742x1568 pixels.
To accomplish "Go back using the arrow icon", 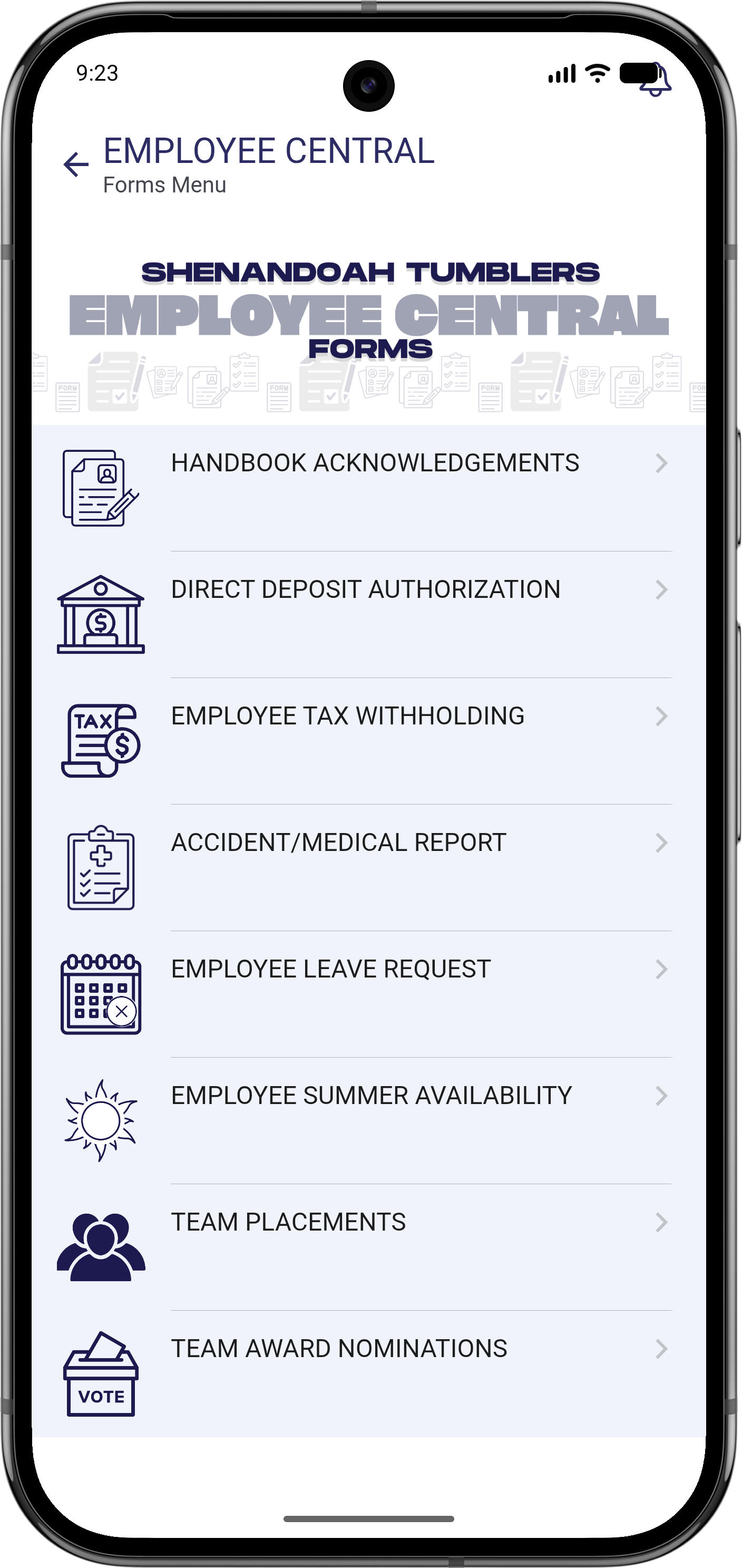I will tap(76, 164).
